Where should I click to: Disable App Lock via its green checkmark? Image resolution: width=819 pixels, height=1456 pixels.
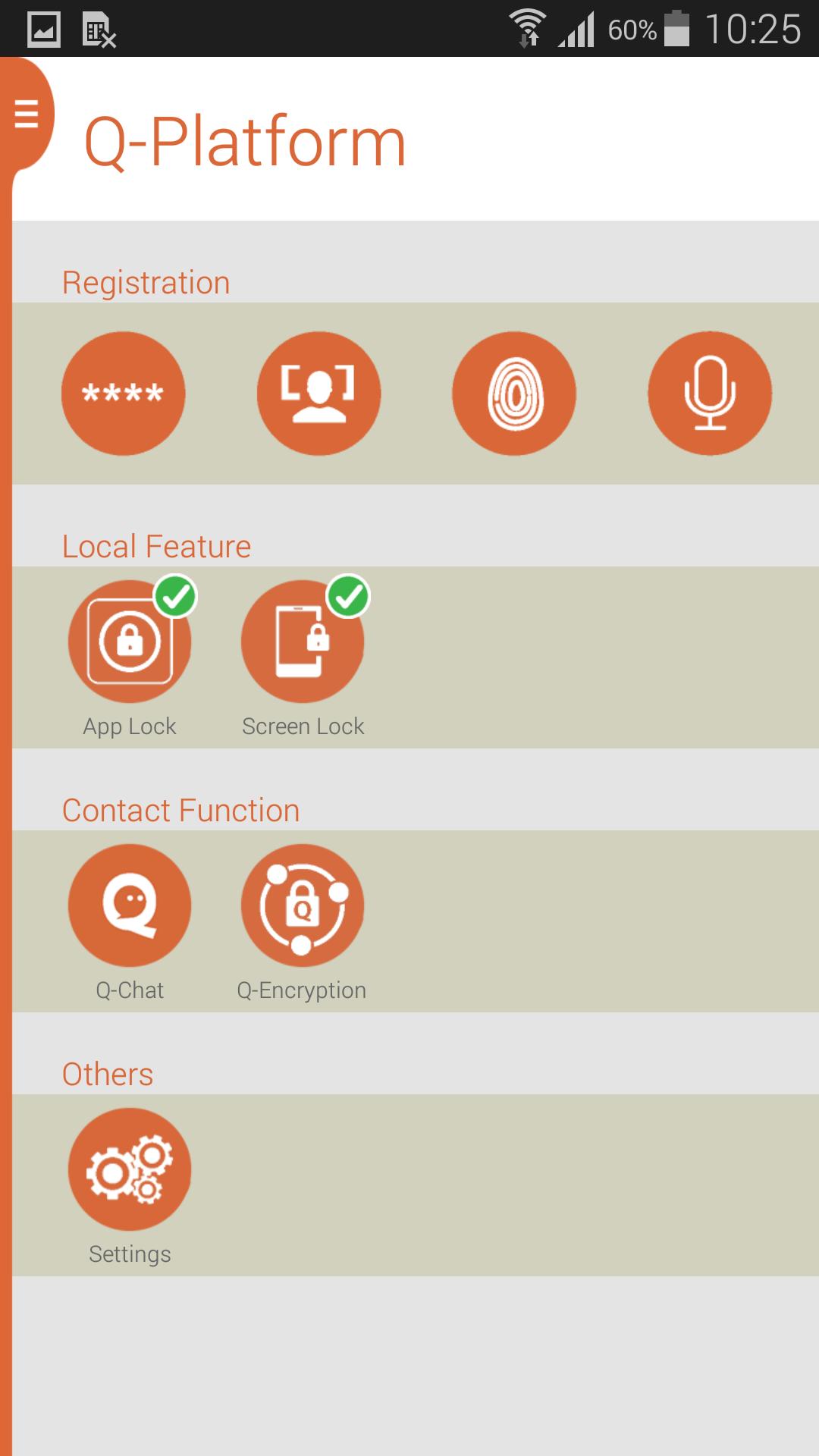pyautogui.click(x=176, y=598)
